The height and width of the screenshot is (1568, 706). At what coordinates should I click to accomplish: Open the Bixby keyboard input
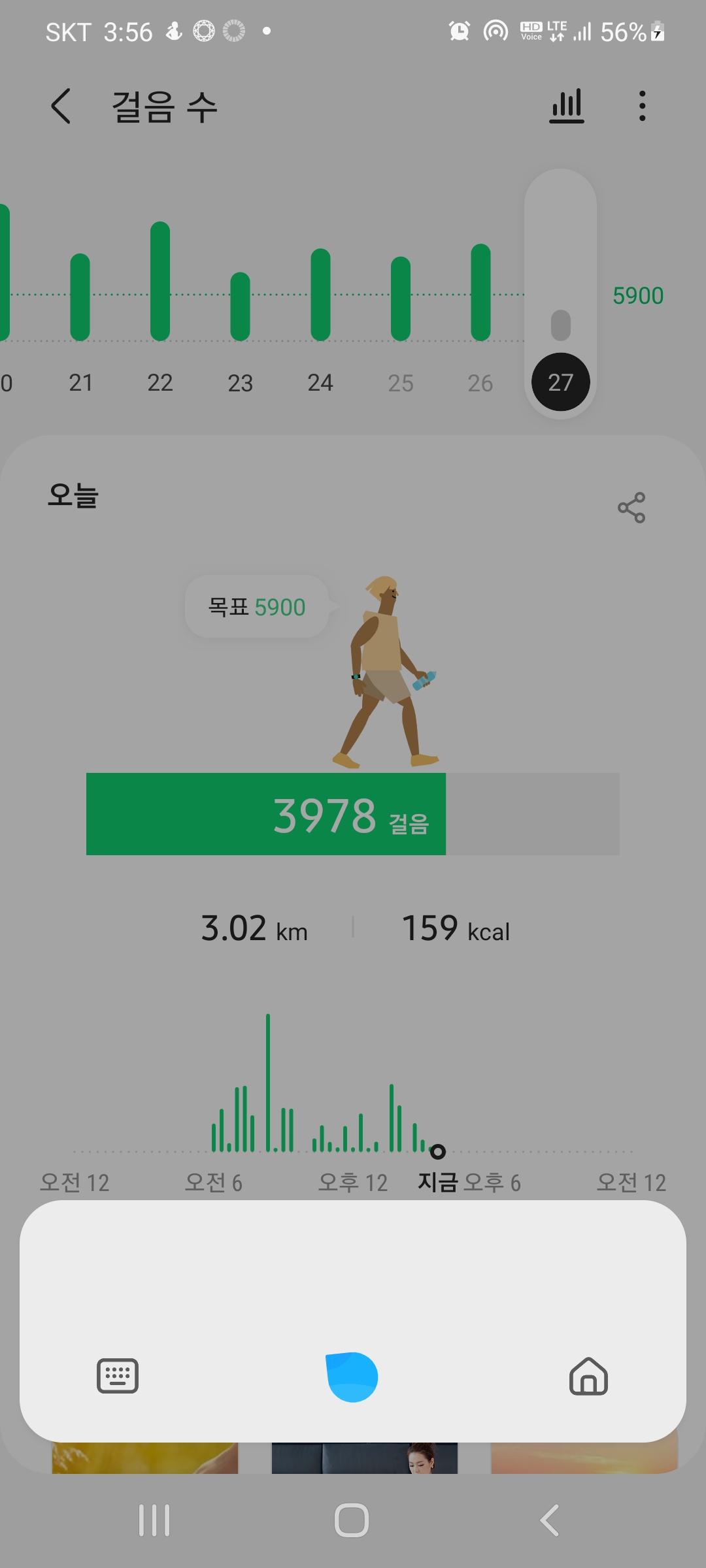tap(118, 1376)
